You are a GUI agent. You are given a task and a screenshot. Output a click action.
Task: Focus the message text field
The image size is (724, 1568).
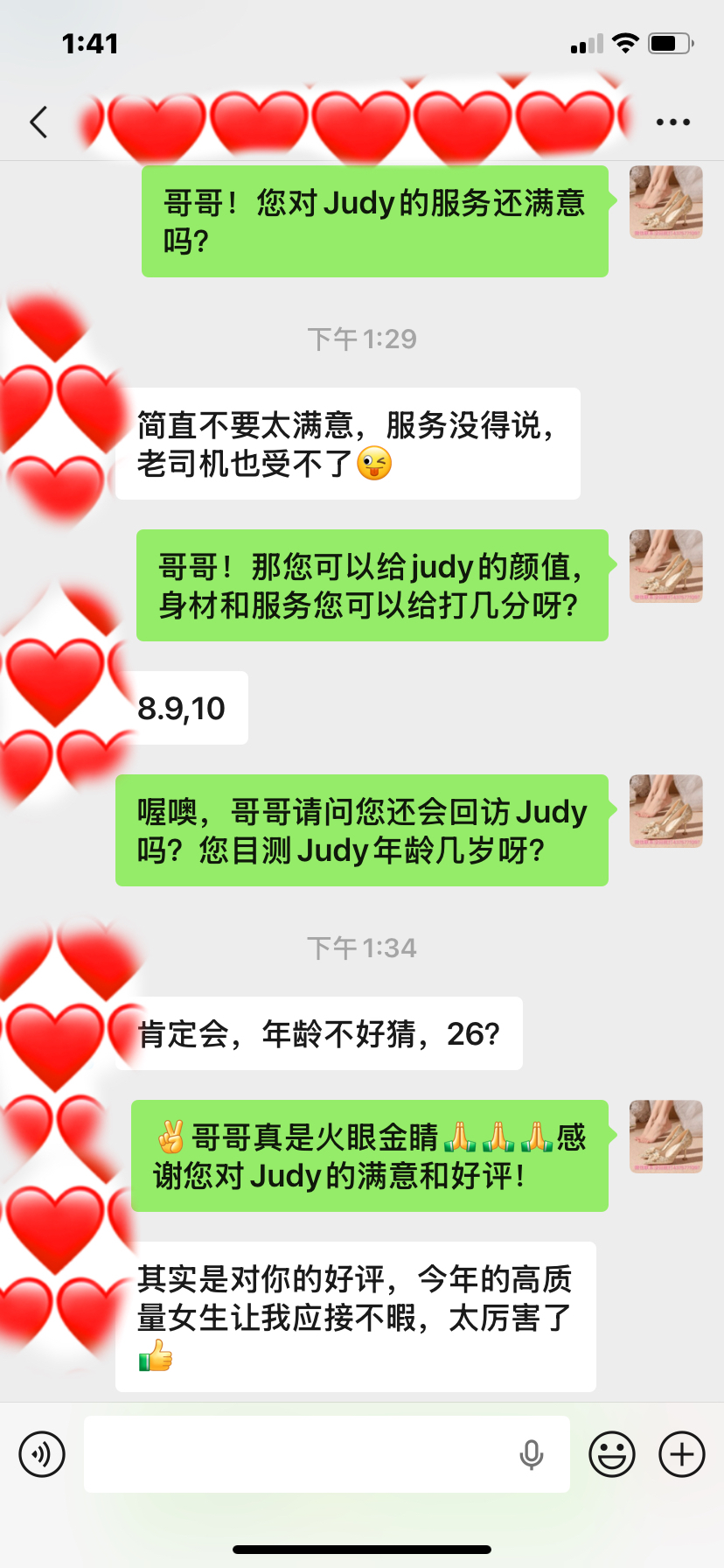(297, 1454)
